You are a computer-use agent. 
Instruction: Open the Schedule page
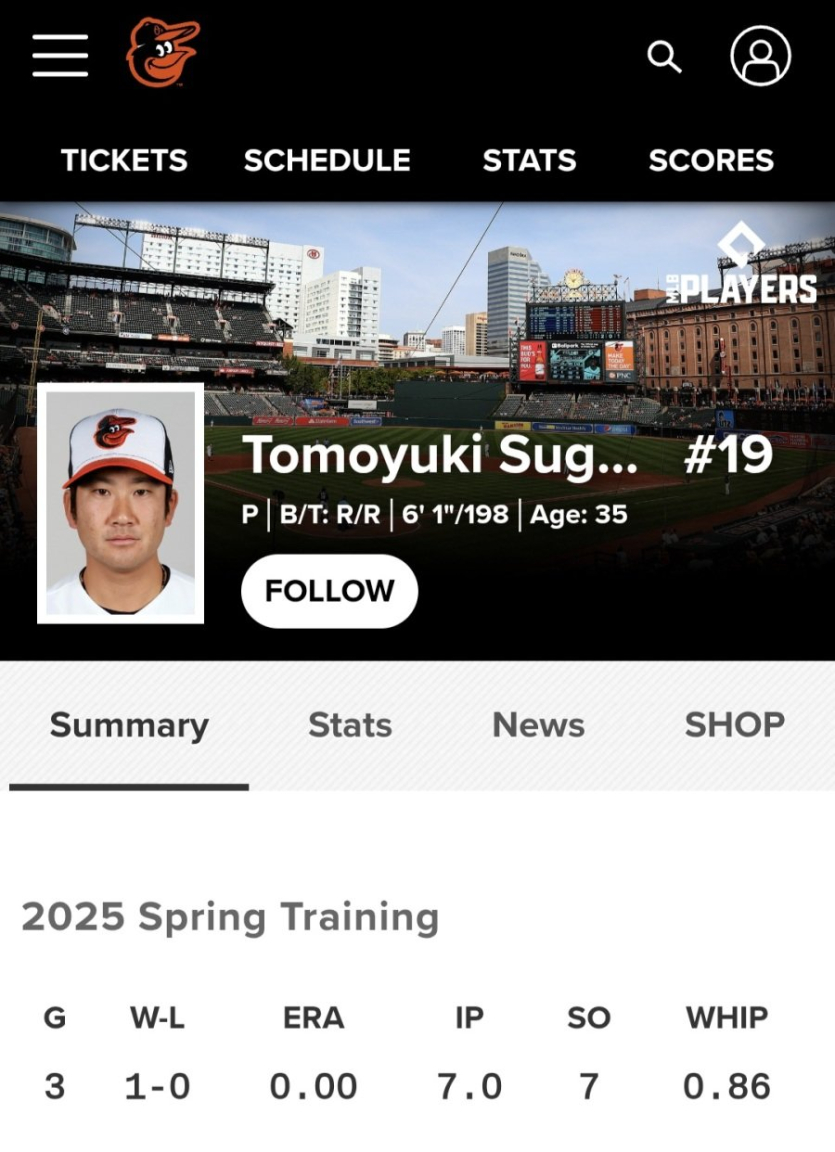pyautogui.click(x=327, y=161)
